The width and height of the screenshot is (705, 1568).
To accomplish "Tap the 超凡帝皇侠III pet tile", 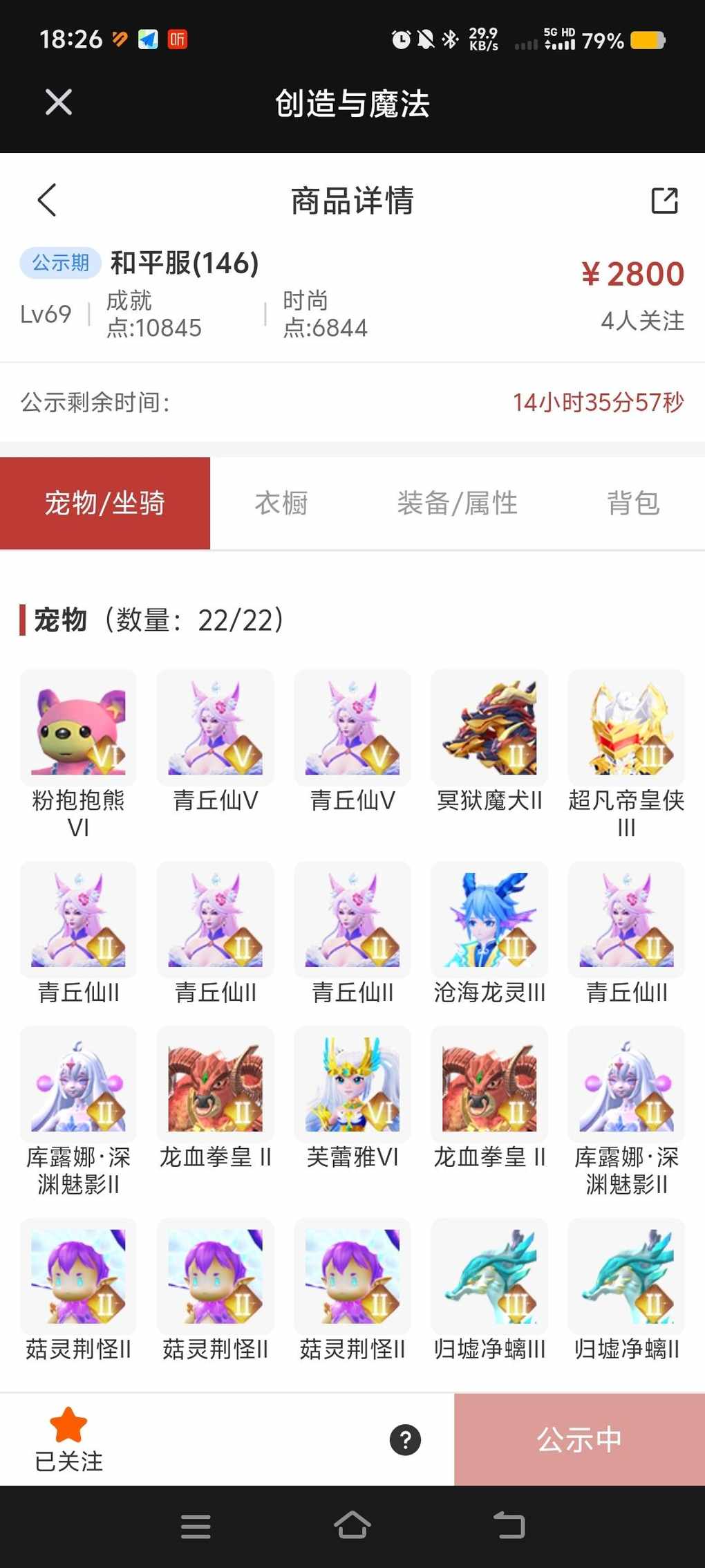I will click(x=626, y=727).
